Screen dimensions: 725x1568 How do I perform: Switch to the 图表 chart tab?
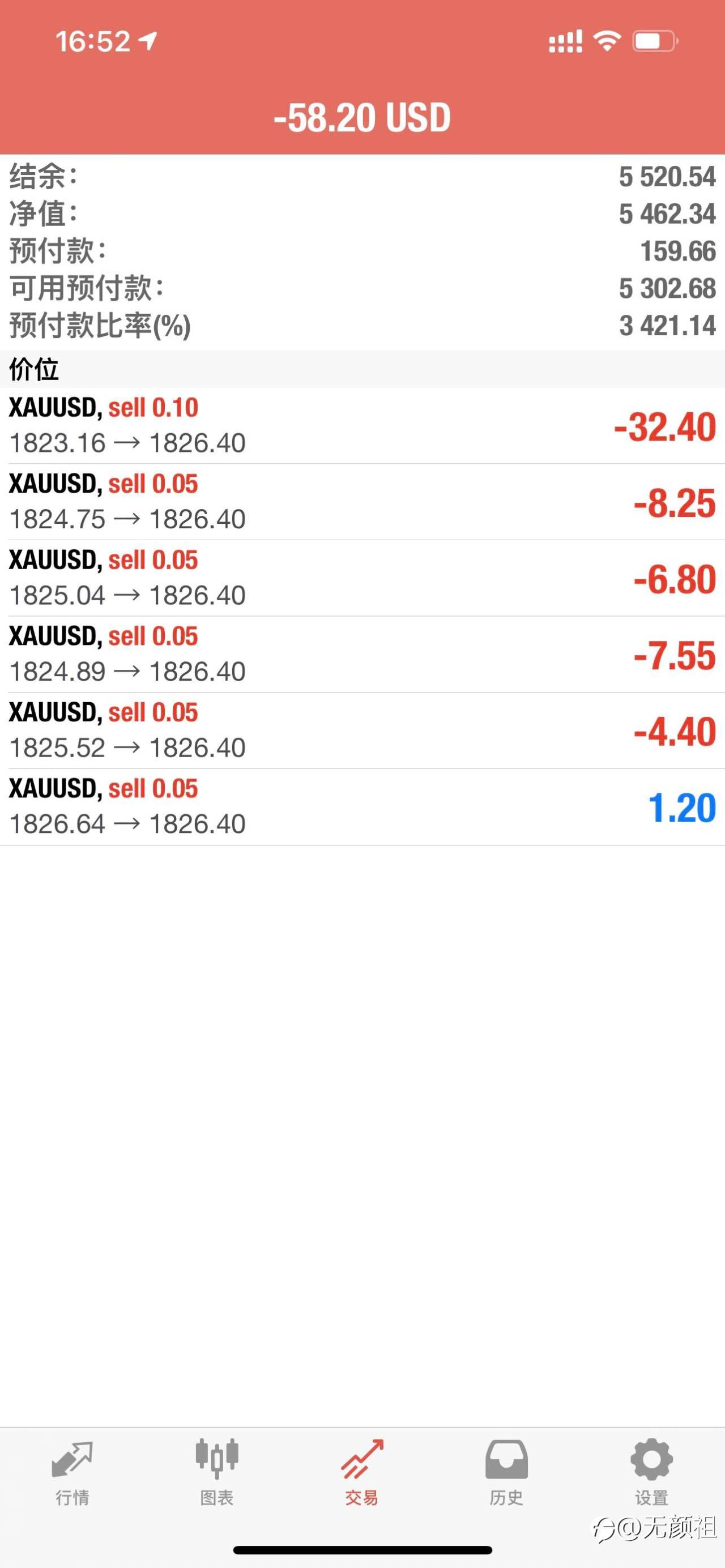click(217, 1473)
